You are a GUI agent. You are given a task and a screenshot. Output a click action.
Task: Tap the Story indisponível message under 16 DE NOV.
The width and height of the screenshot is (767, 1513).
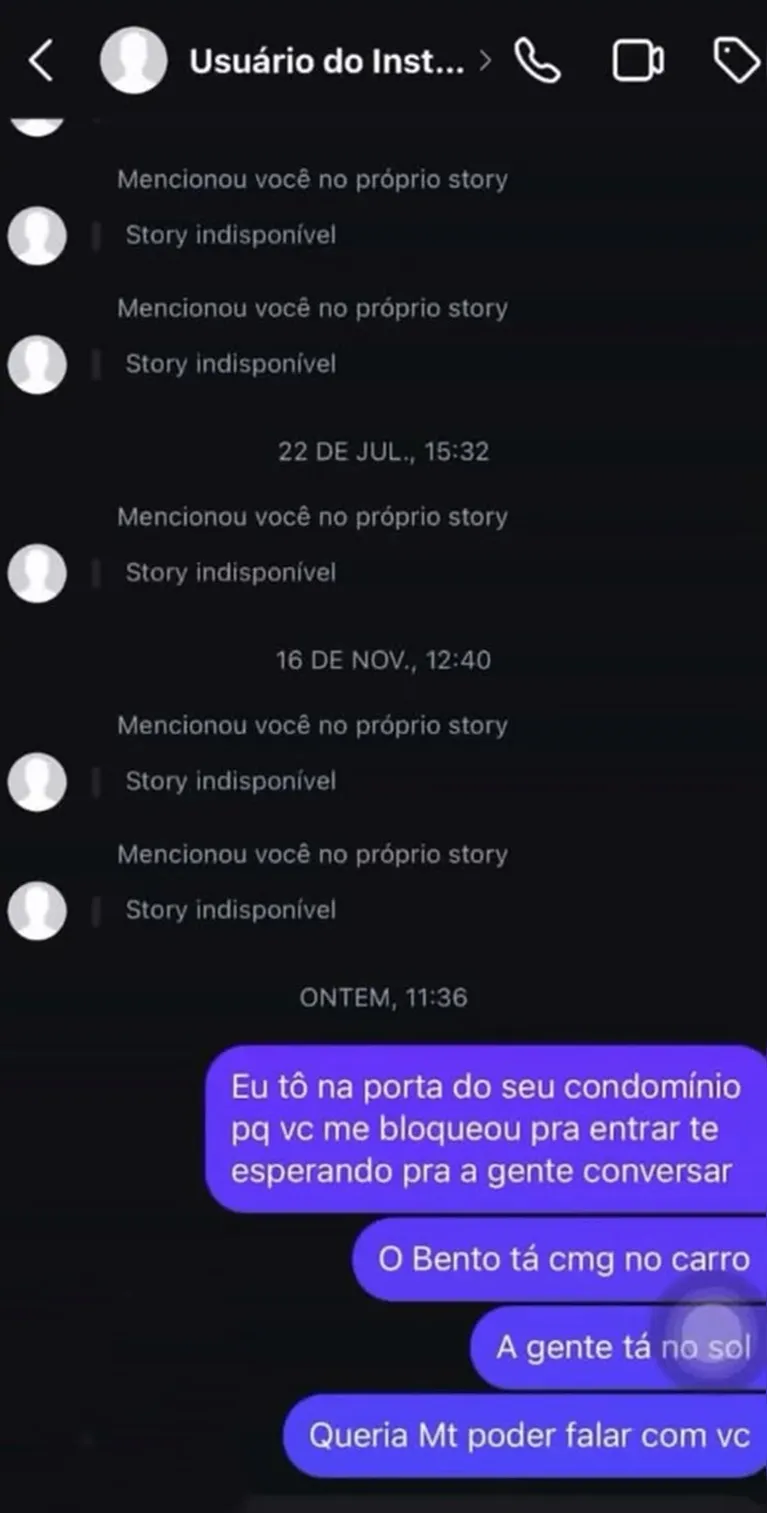[x=229, y=782]
